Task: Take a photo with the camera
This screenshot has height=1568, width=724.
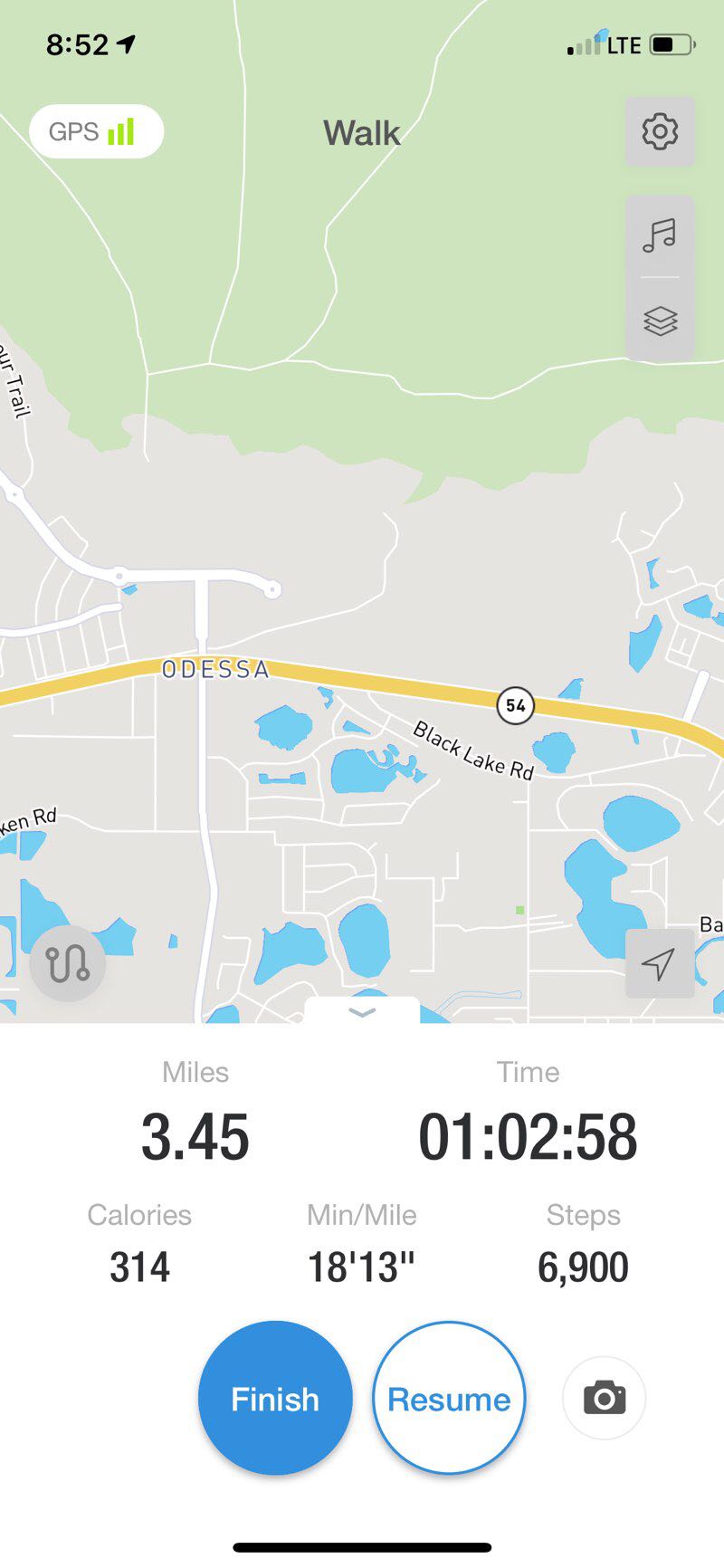Action: coord(604,1398)
